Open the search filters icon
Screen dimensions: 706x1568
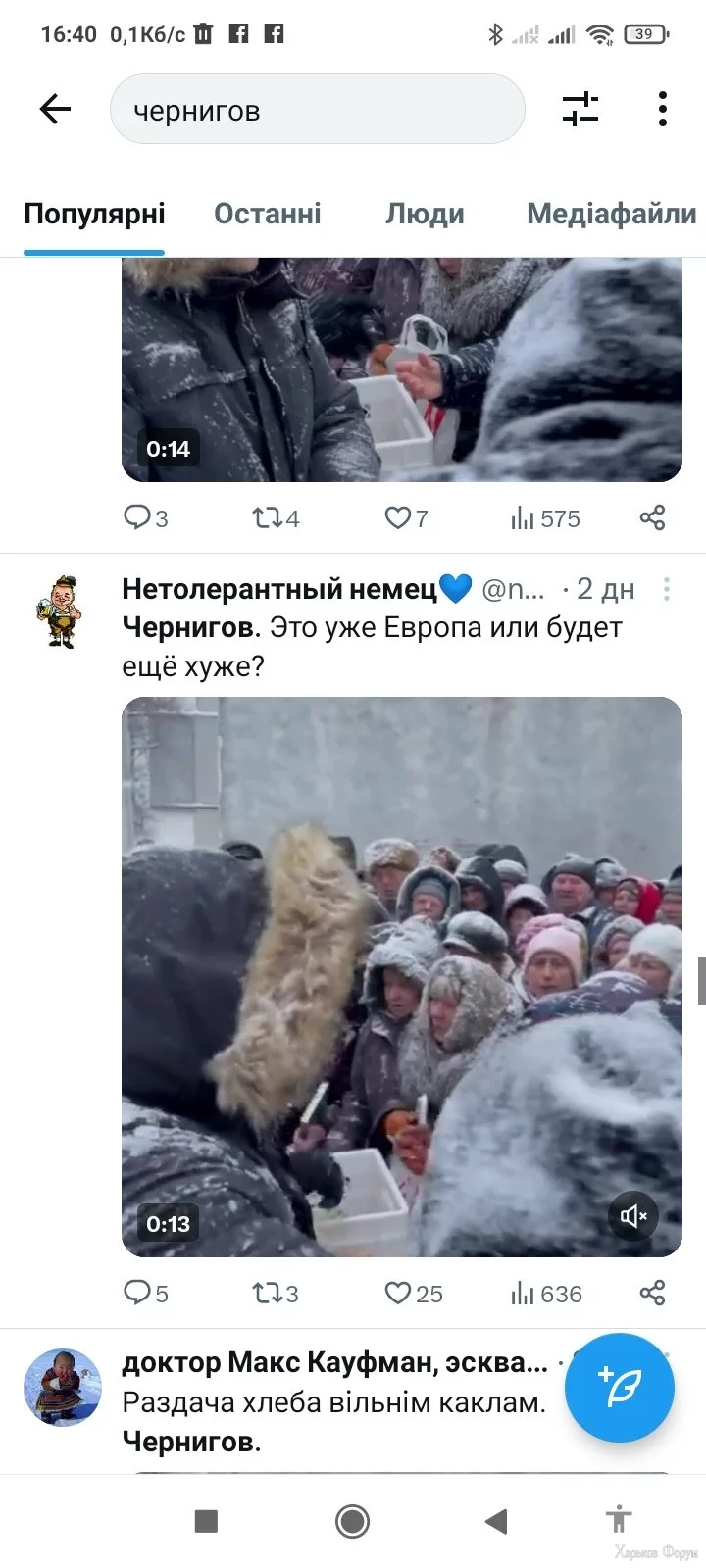[x=580, y=109]
